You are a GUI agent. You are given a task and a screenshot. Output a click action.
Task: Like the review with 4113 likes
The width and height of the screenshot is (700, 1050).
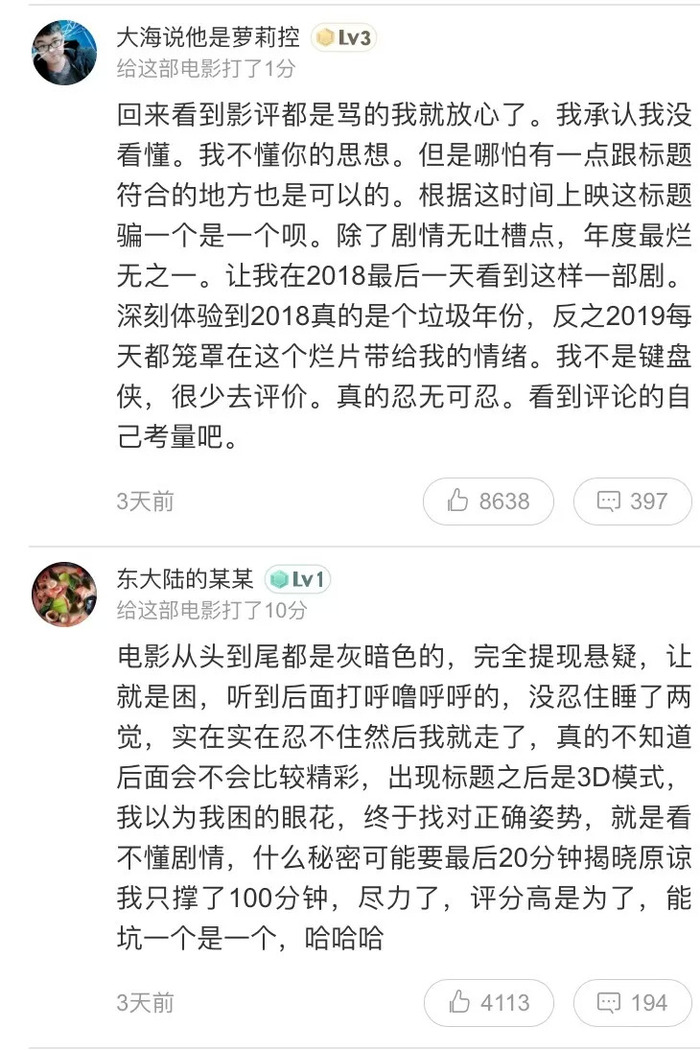[489, 1002]
